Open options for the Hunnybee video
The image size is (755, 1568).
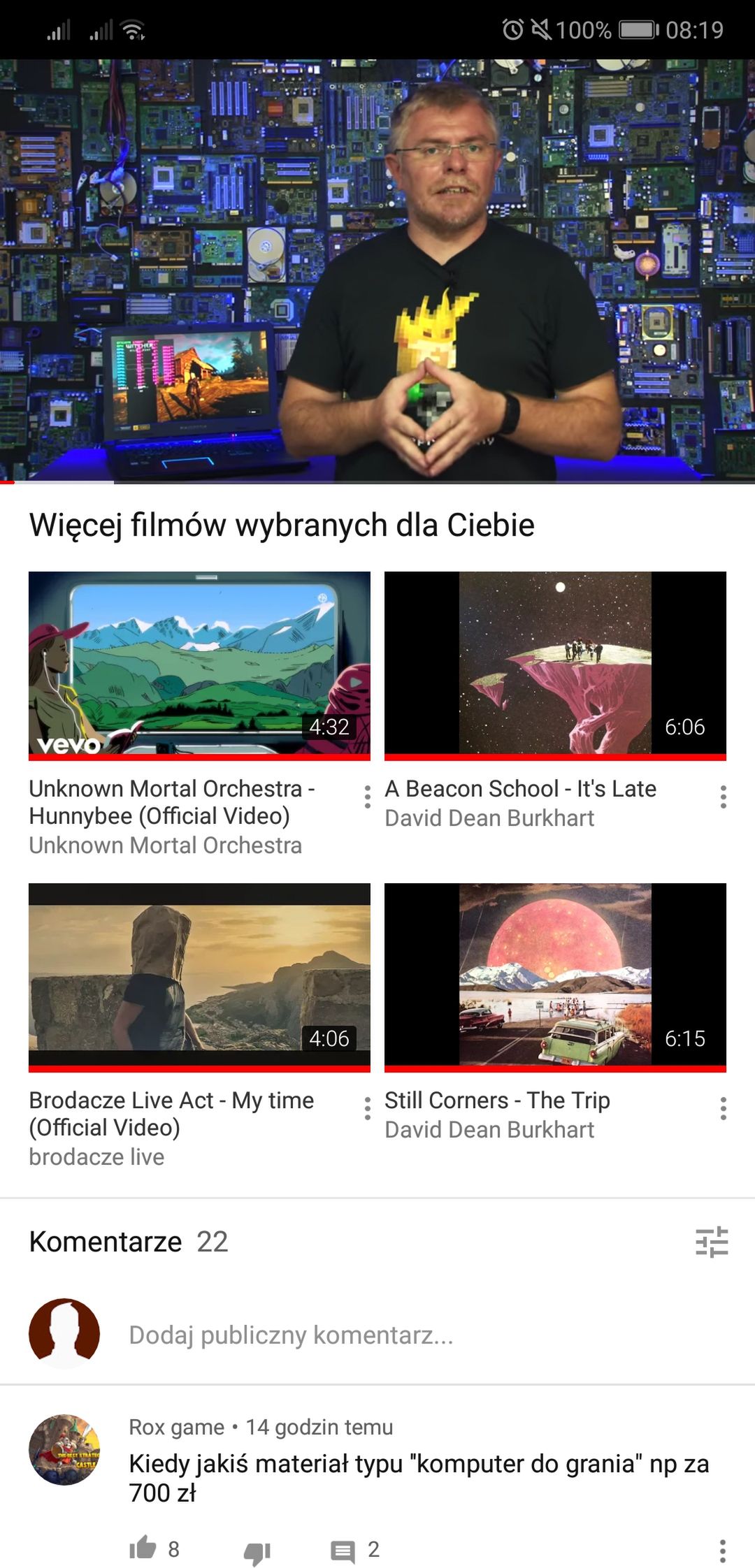(x=367, y=797)
